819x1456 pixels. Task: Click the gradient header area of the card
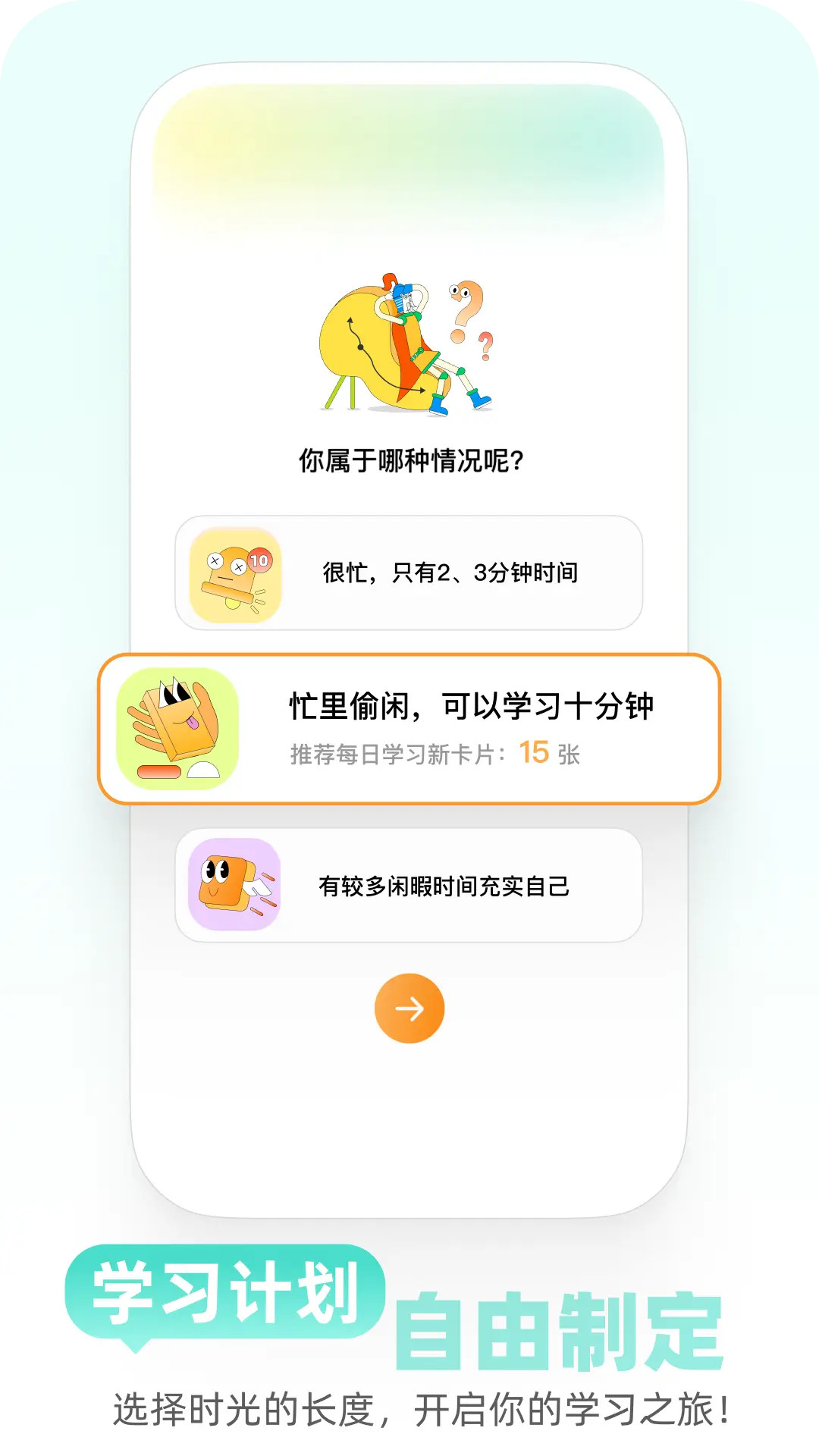pos(409,152)
